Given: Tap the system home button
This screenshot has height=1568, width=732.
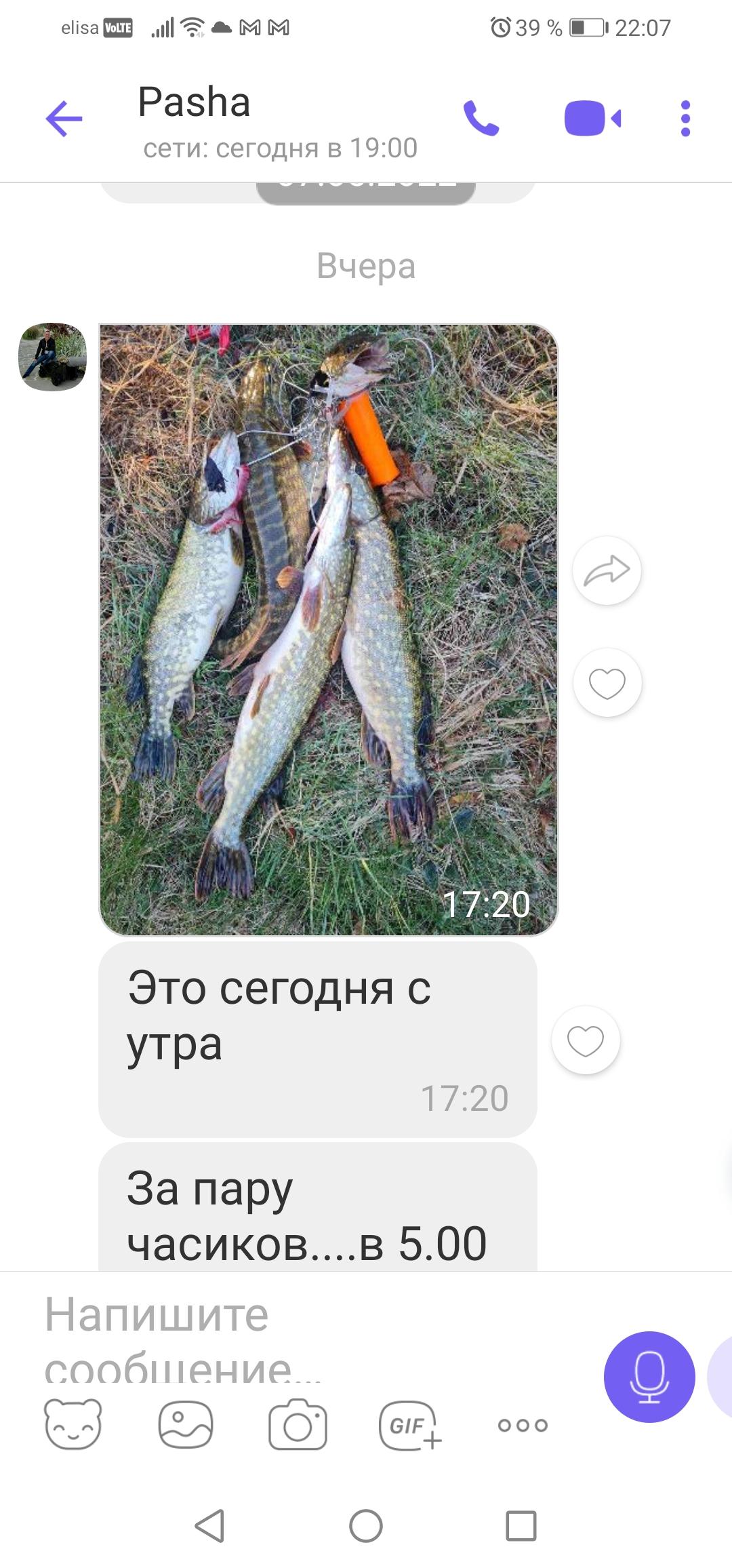Looking at the screenshot, I should pyautogui.click(x=366, y=1526).
